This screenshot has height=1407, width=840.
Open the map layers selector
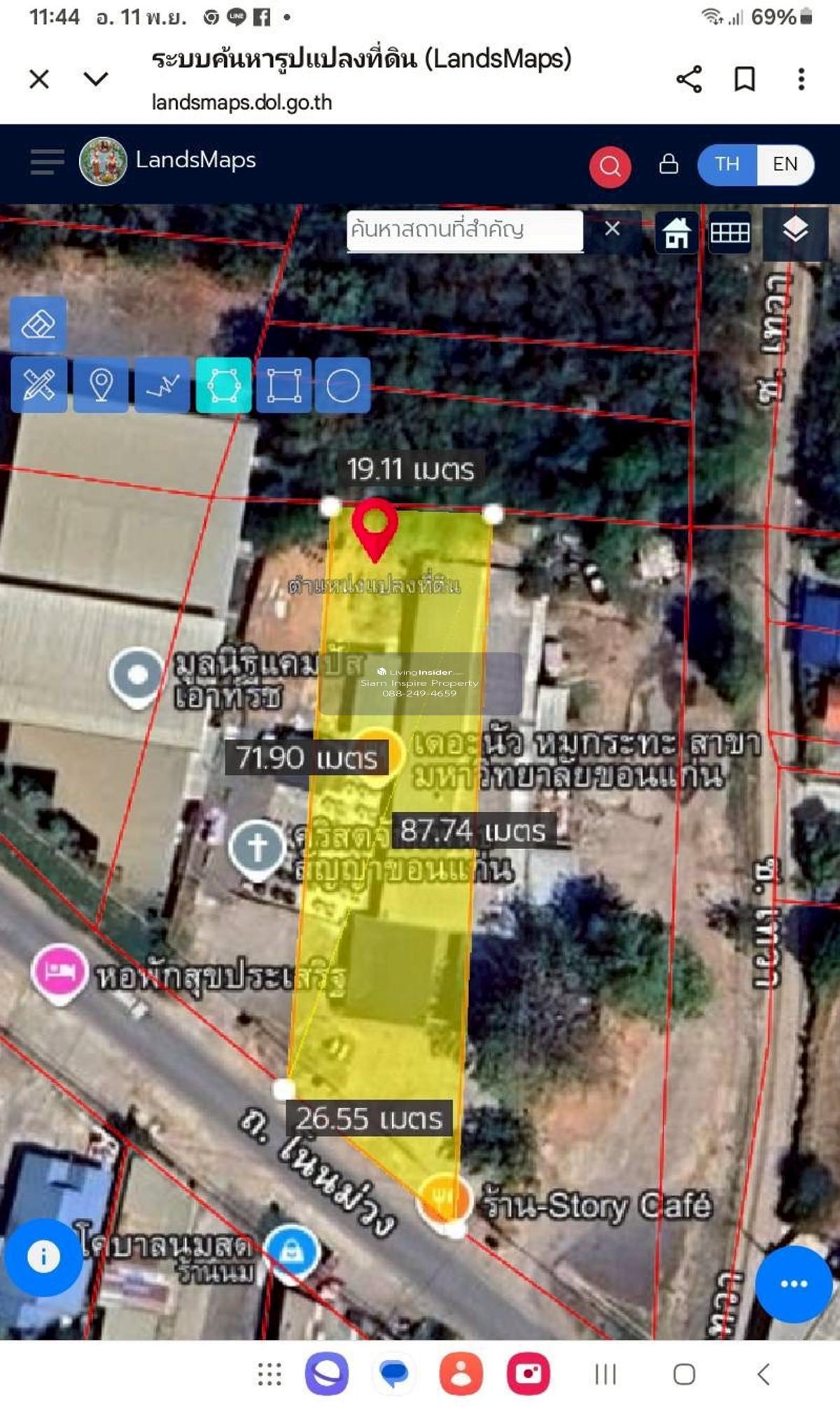coord(795,231)
